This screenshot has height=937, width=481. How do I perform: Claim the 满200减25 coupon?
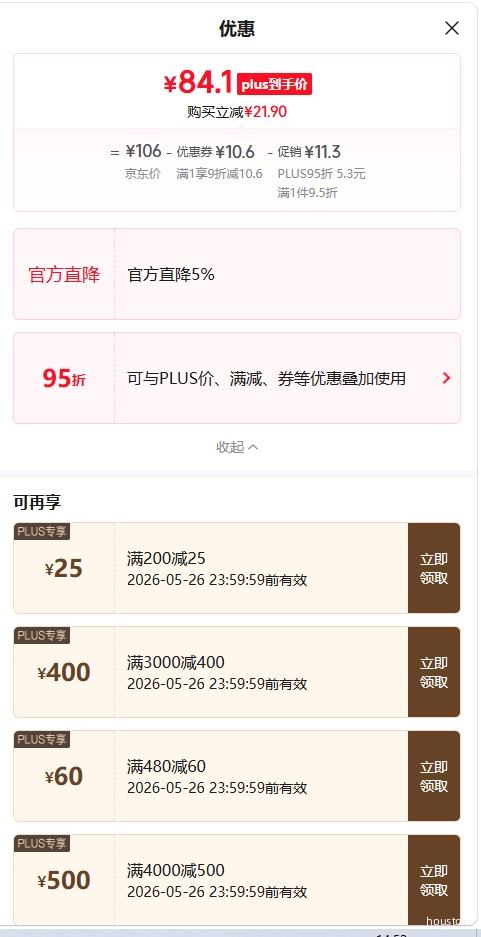click(434, 568)
